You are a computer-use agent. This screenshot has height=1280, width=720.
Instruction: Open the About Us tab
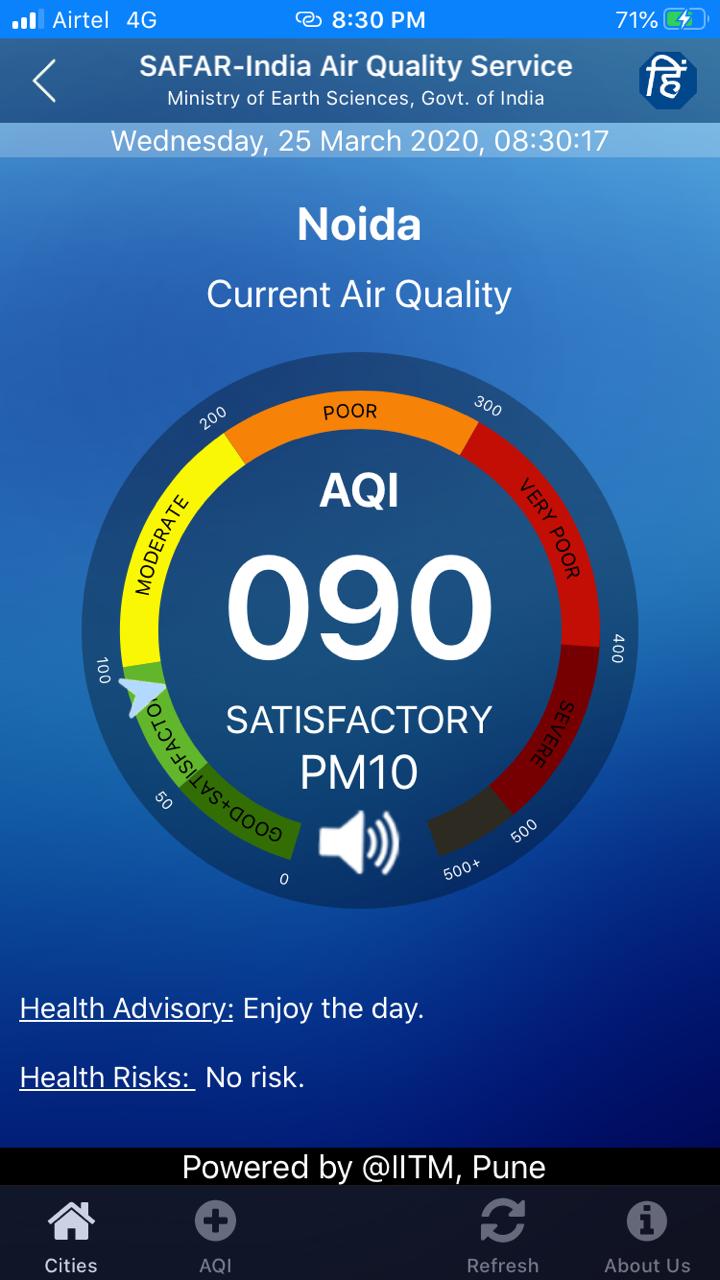click(647, 1238)
